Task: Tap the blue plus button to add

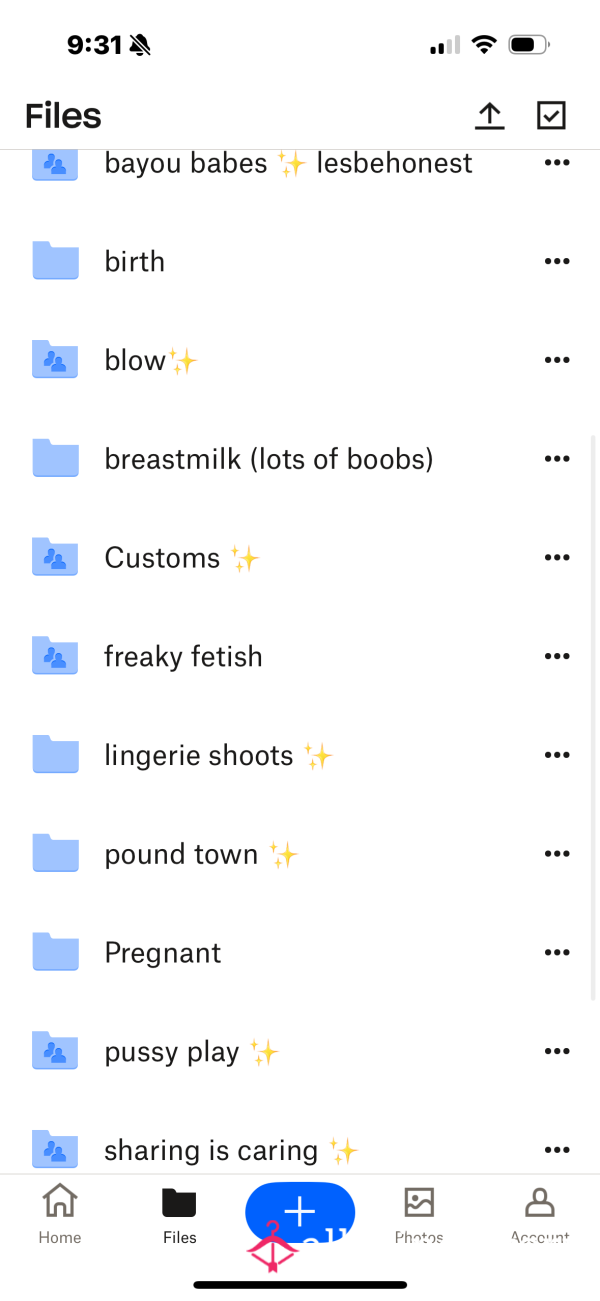Action: point(300,1213)
